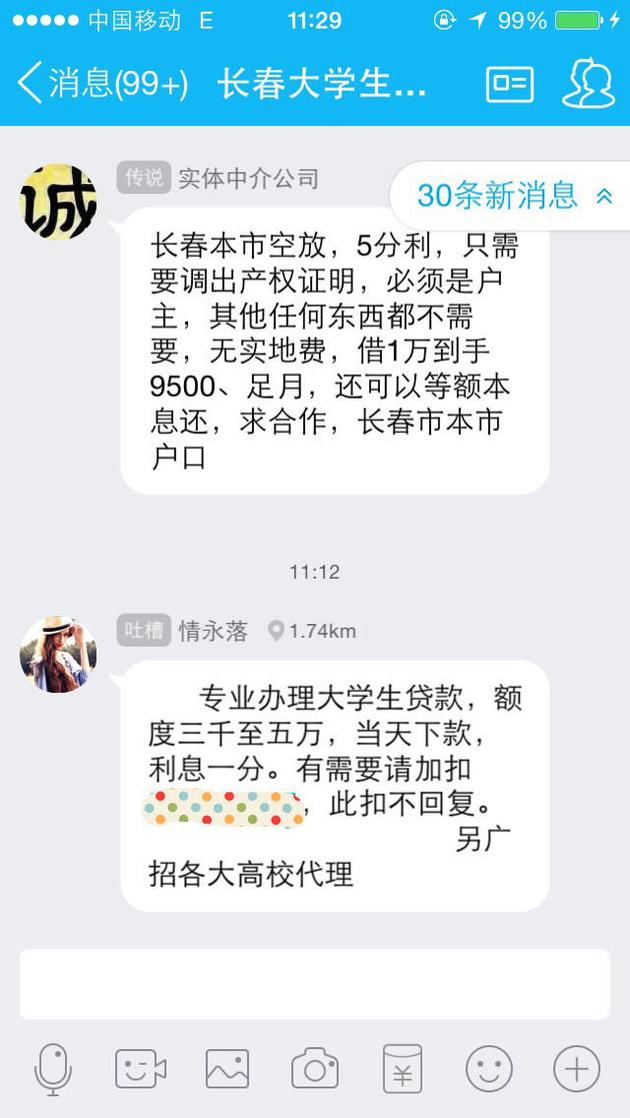Open the group notice board icon

pyautogui.click(x=510, y=84)
